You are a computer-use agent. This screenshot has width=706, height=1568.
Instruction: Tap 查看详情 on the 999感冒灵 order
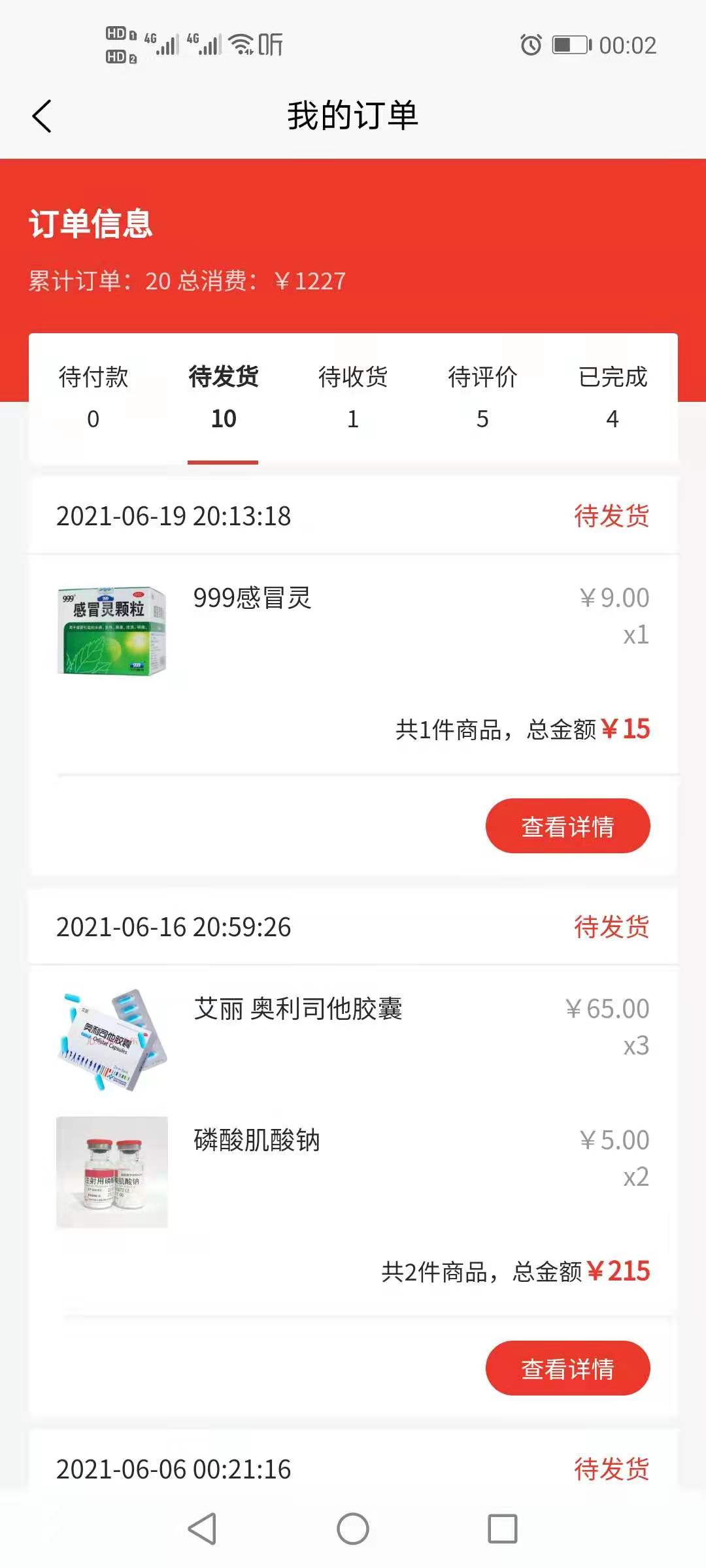(567, 826)
